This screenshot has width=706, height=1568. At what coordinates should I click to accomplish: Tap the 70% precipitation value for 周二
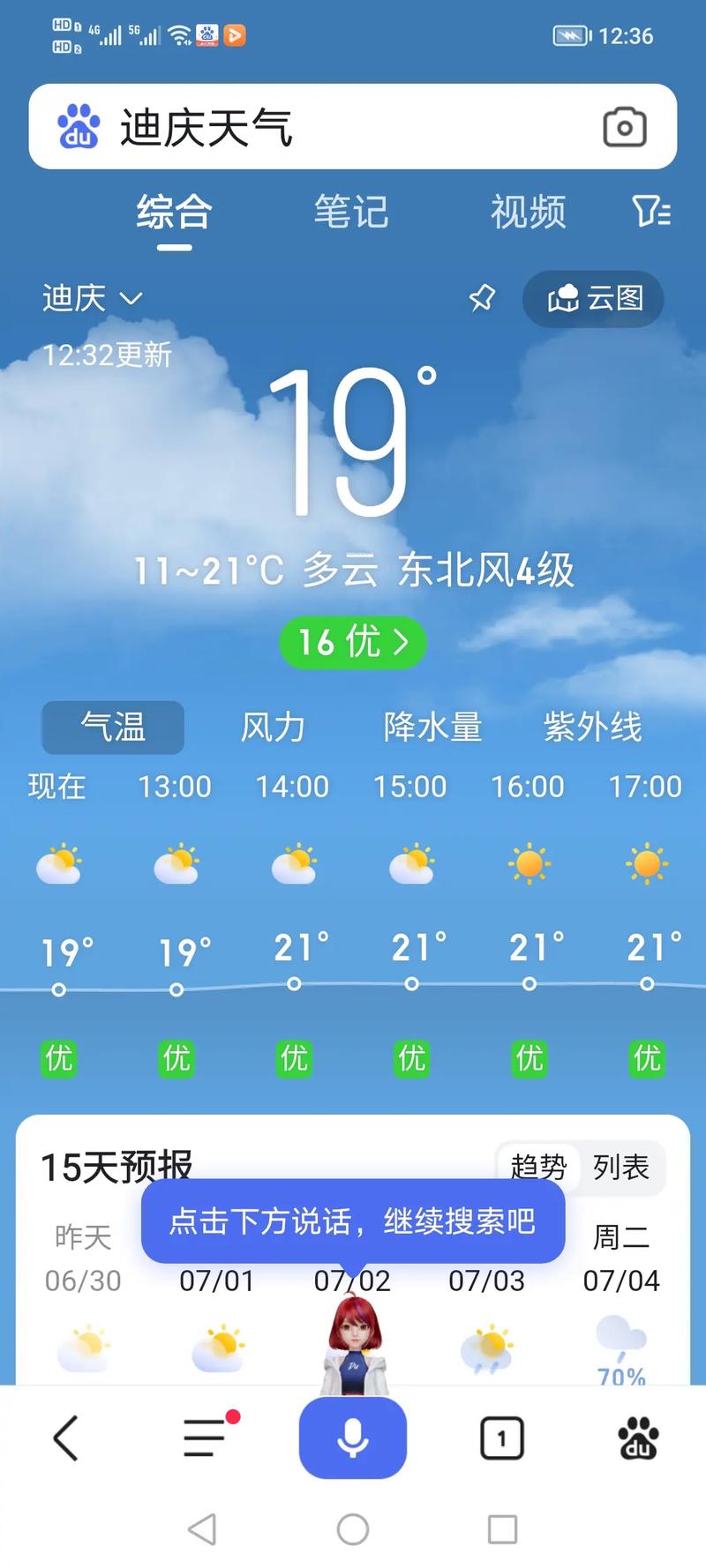click(621, 1372)
